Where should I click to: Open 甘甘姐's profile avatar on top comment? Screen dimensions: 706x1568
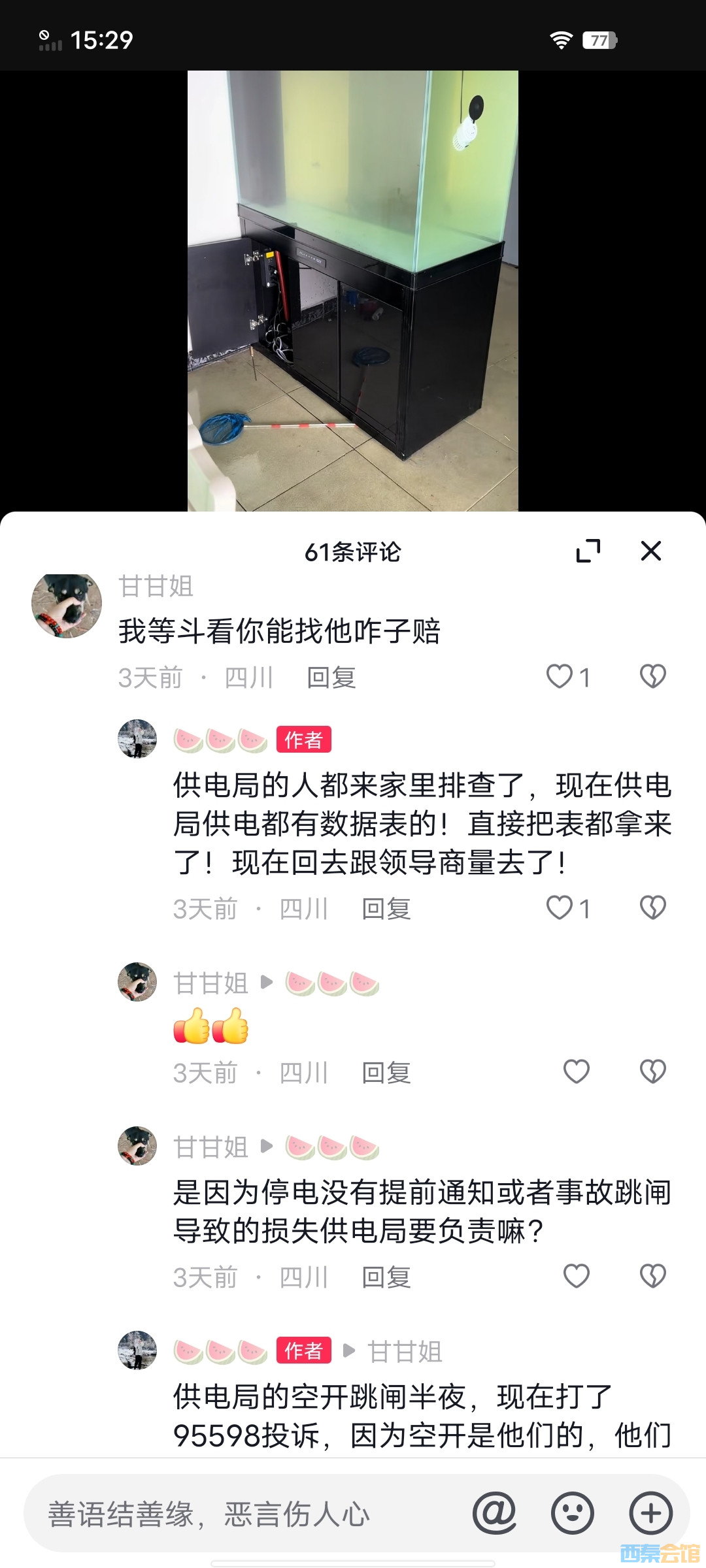pos(67,605)
